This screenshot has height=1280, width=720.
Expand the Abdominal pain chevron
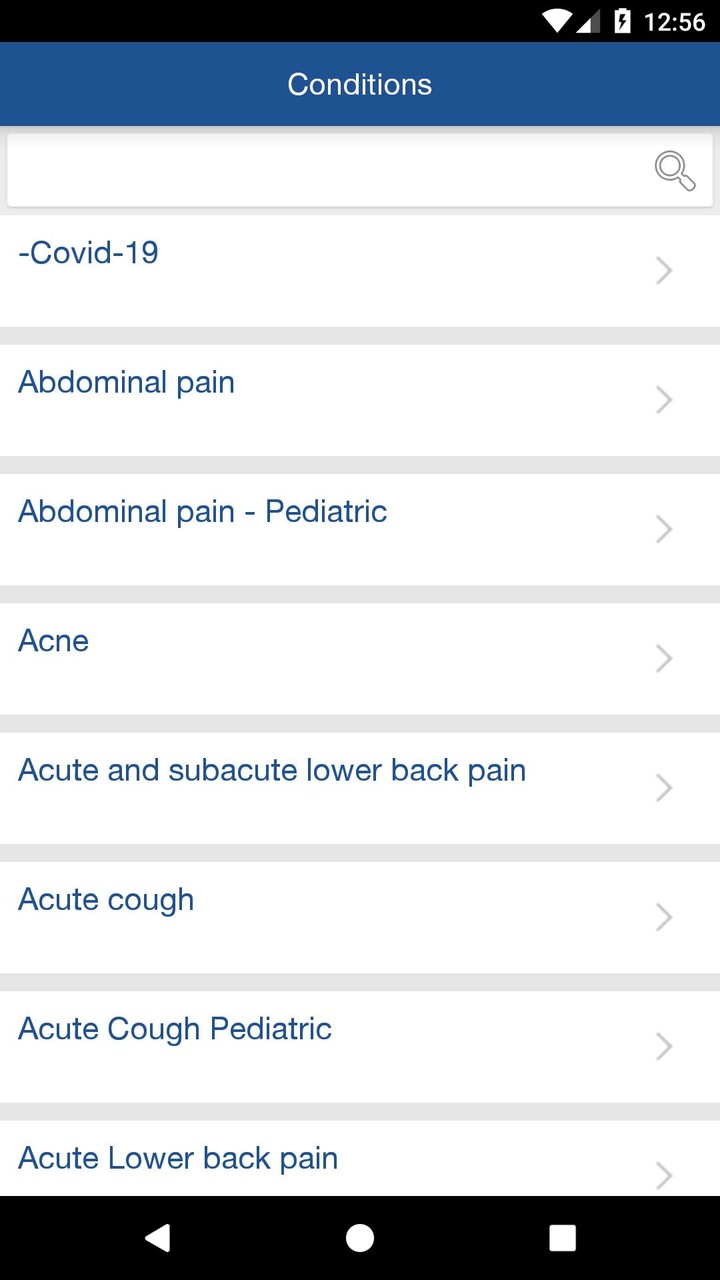click(x=664, y=399)
